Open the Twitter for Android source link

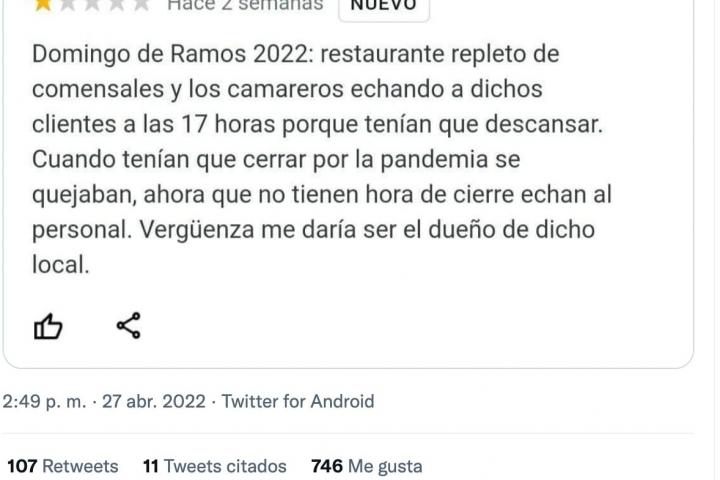(297, 402)
